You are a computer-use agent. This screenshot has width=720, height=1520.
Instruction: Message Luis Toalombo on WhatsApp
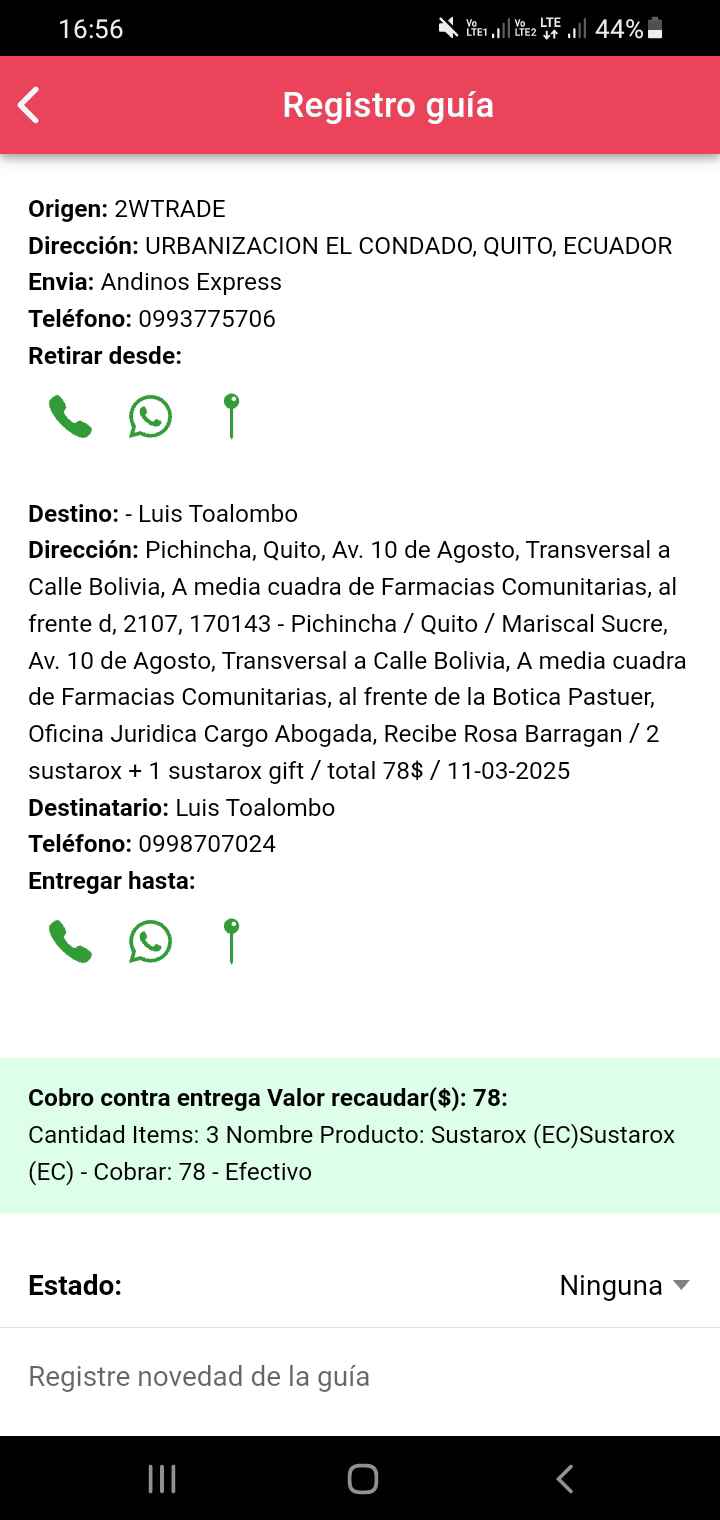(150, 942)
